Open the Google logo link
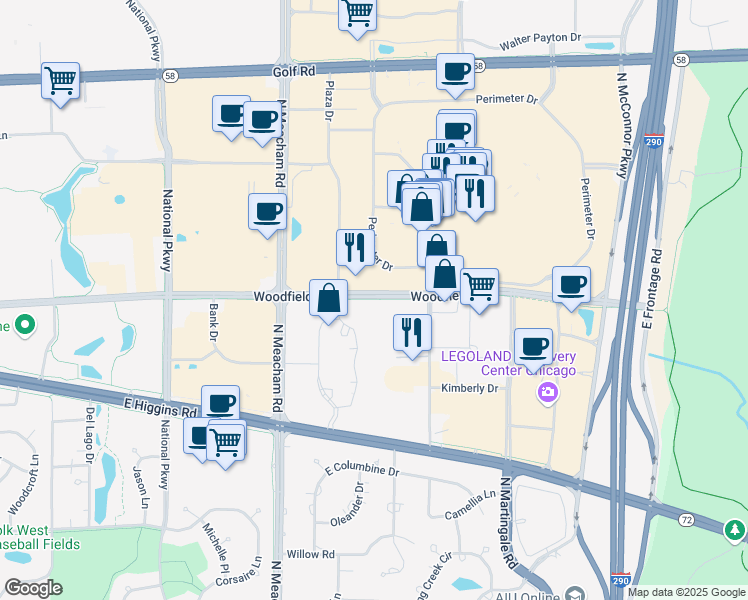The image size is (748, 600). pyautogui.click(x=33, y=588)
